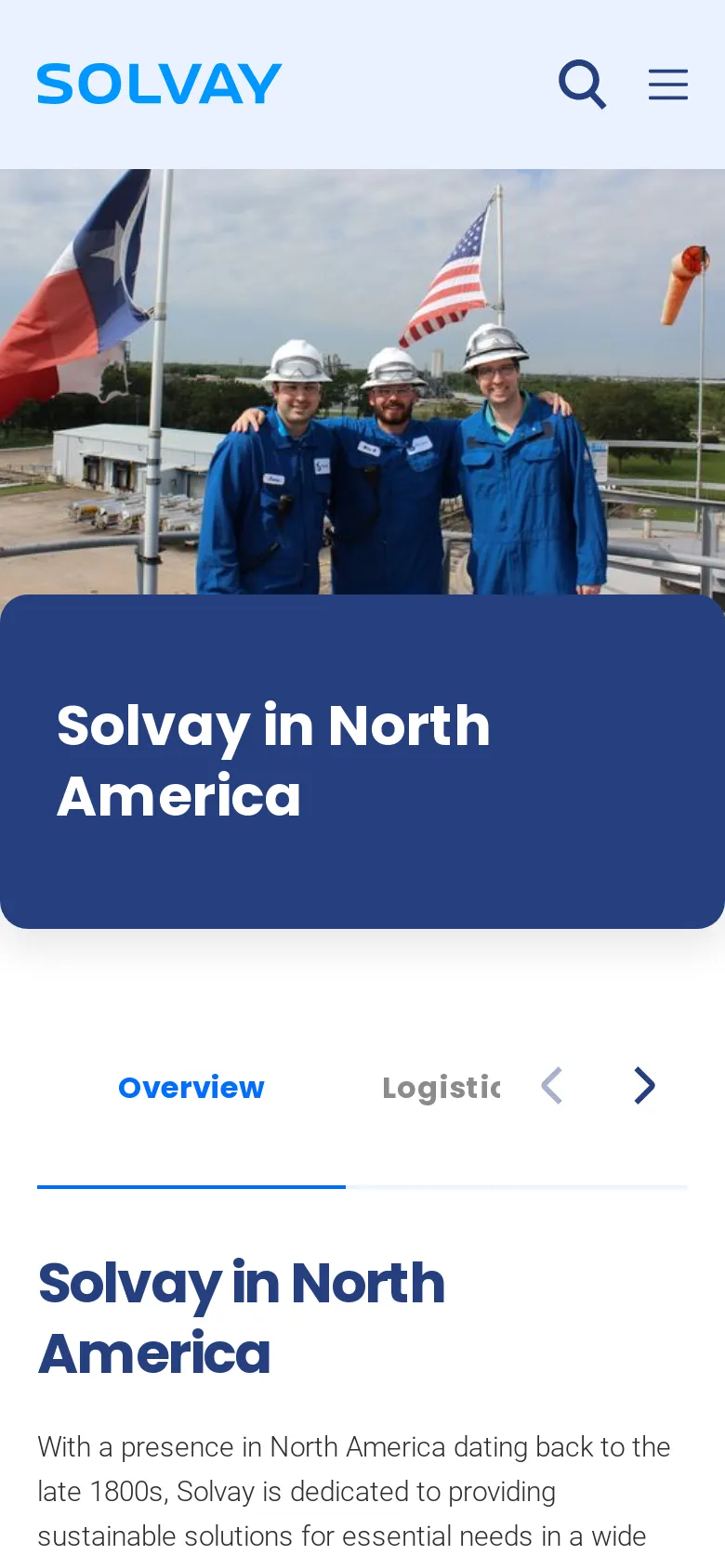Select the Overview section label

pyautogui.click(x=191, y=1087)
